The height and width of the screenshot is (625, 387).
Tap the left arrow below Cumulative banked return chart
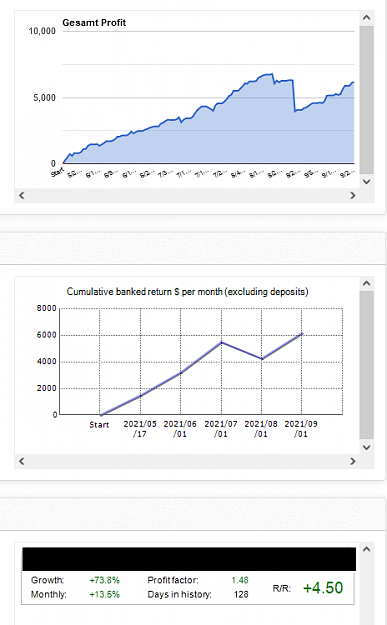[22, 461]
